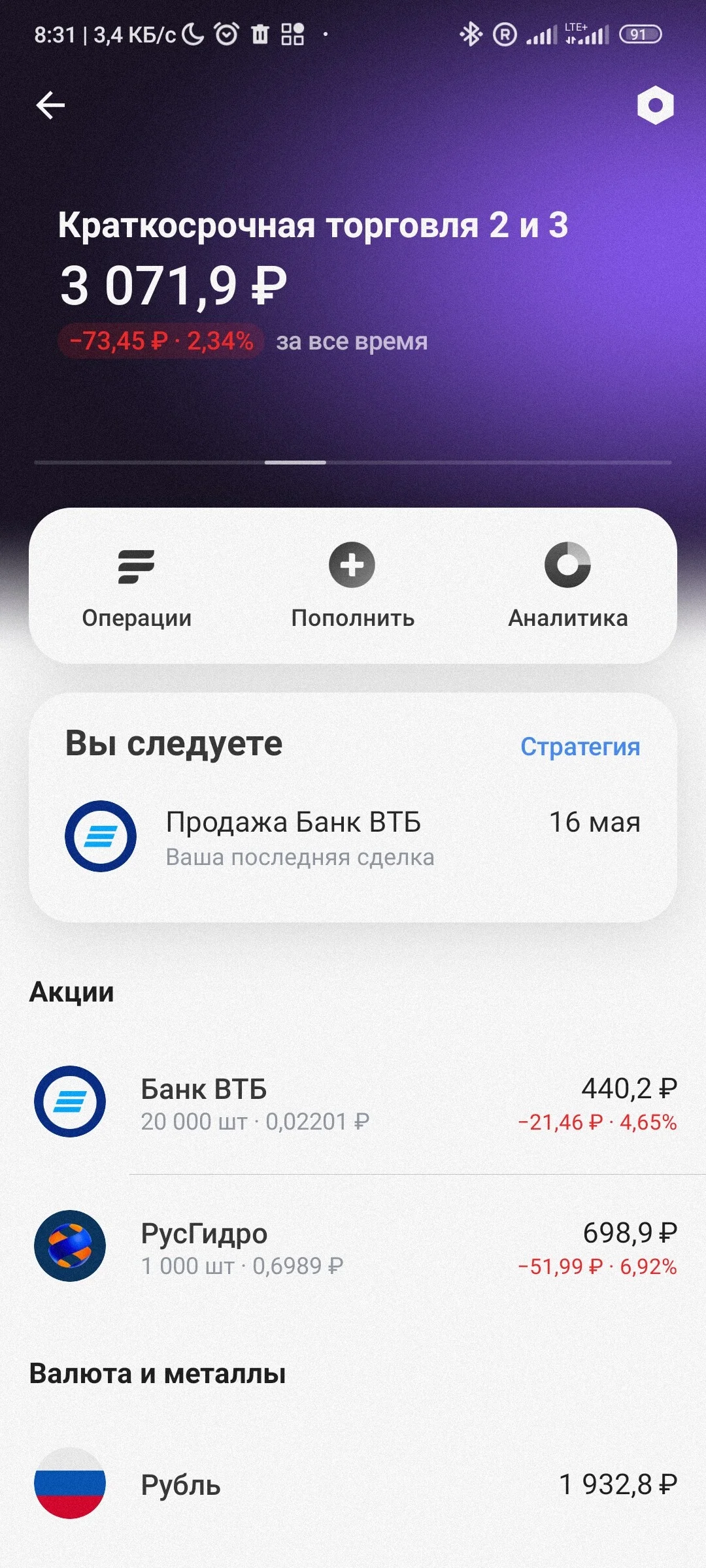
Task: Open Банк ВТБ stock position
Action: (x=353, y=1103)
